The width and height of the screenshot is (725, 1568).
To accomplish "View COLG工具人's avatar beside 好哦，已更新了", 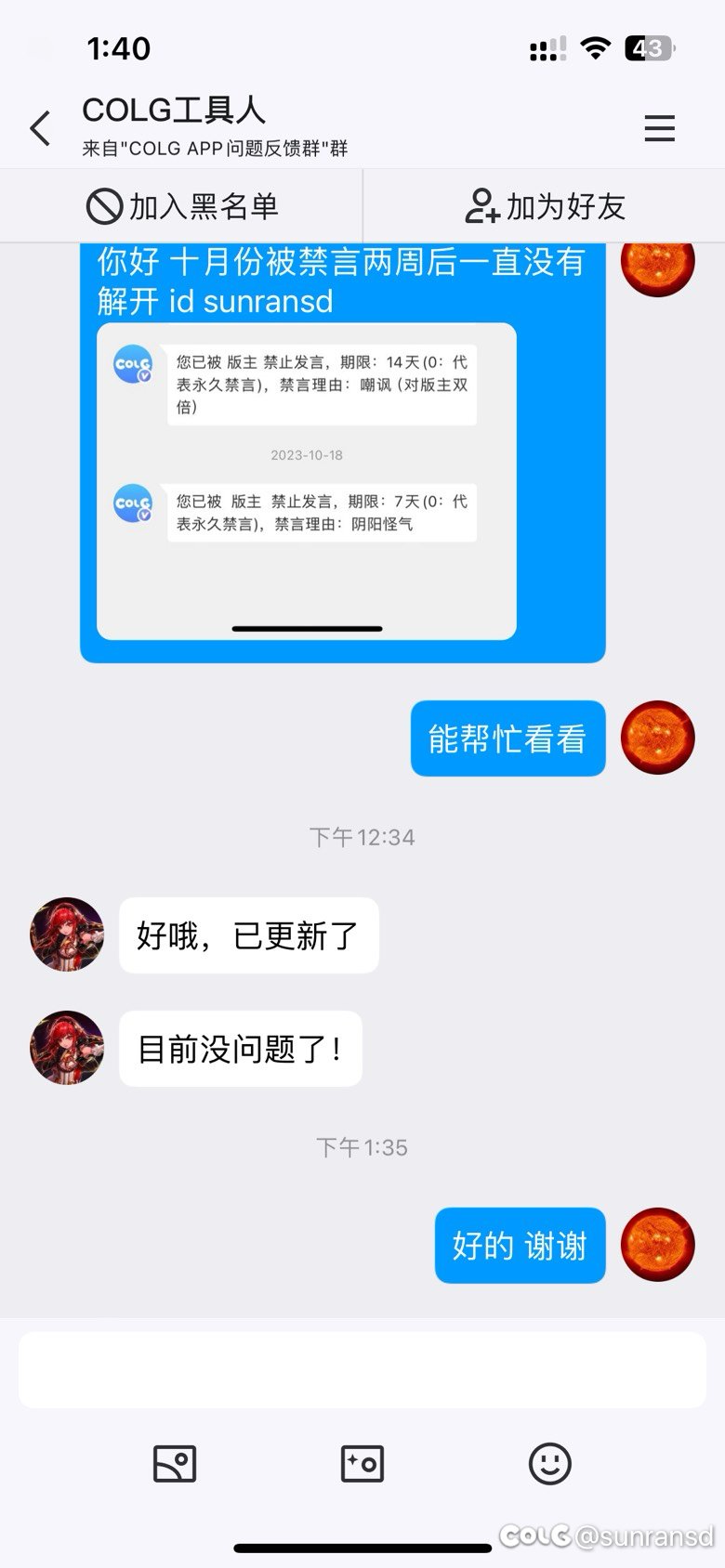I will coord(67,934).
